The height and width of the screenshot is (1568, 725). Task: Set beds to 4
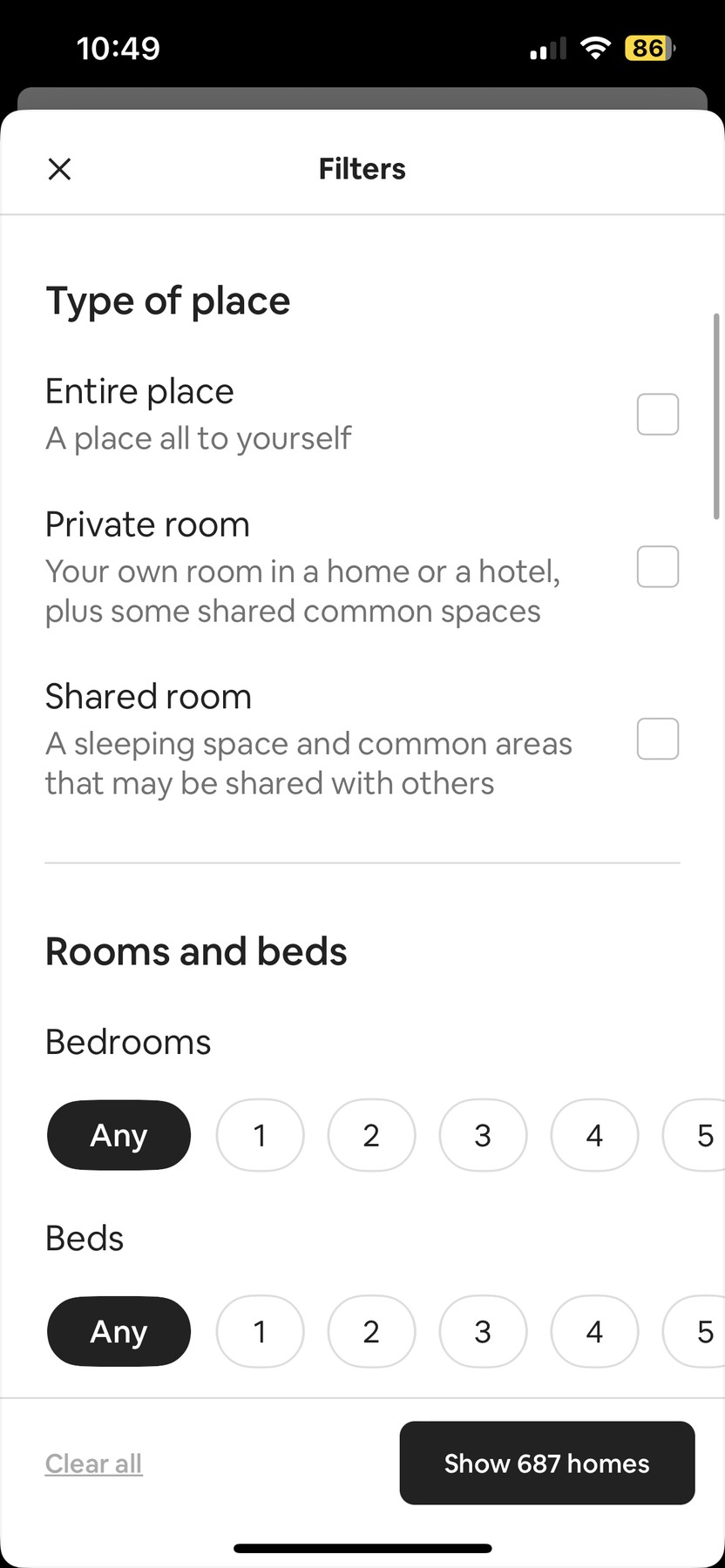point(594,1331)
